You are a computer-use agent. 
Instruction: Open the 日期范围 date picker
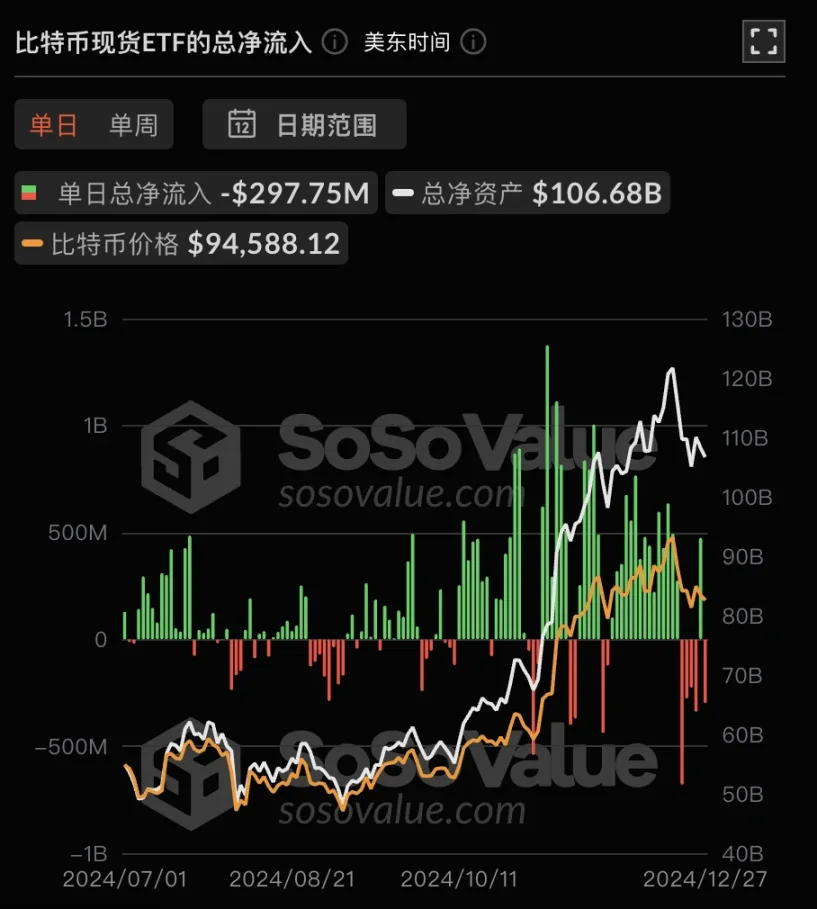pos(305,124)
